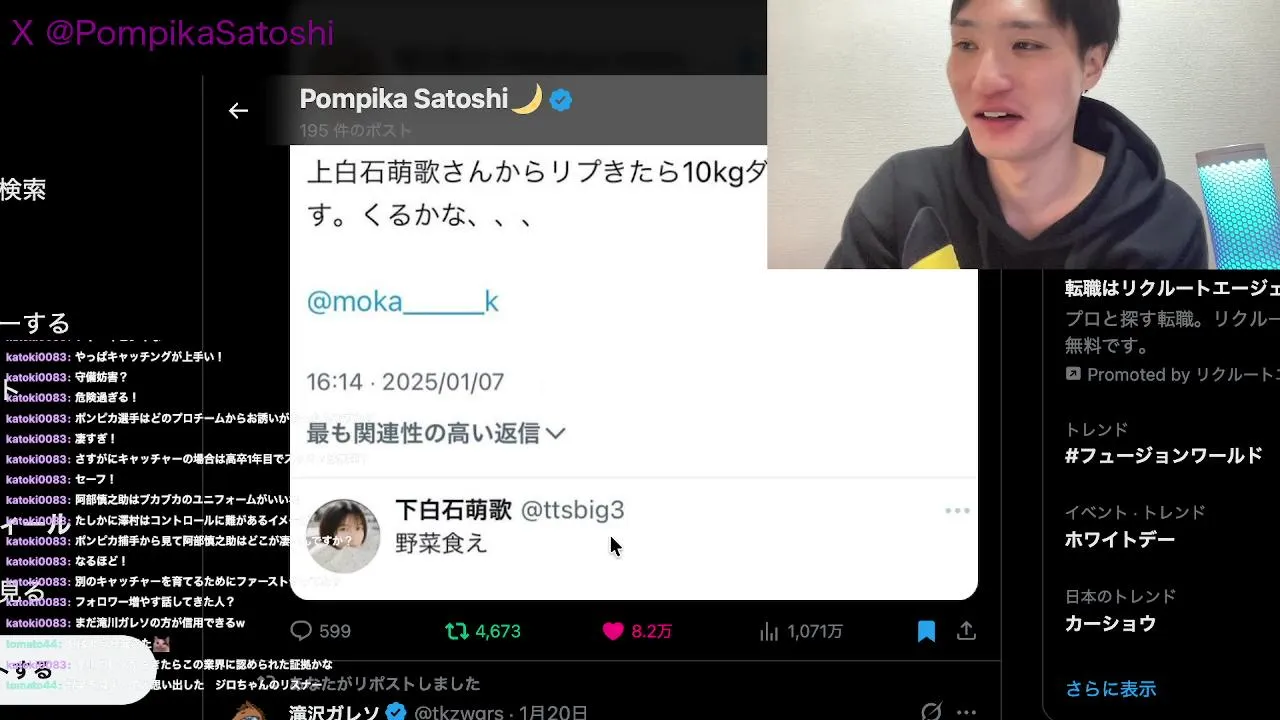The image size is (1280, 720).
Task: Open the @moka______k mention link
Action: coord(402,302)
